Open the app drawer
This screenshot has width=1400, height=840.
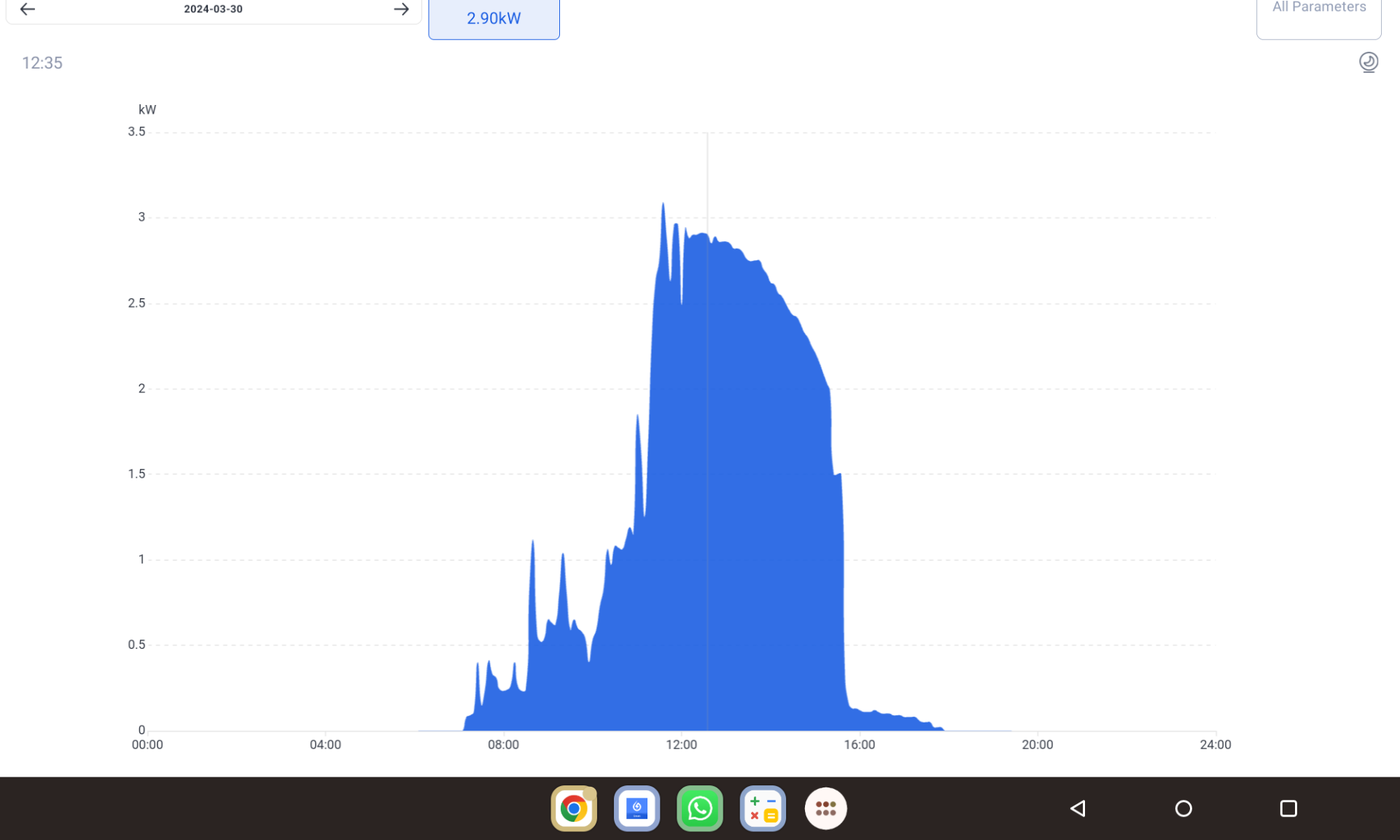coord(825,808)
